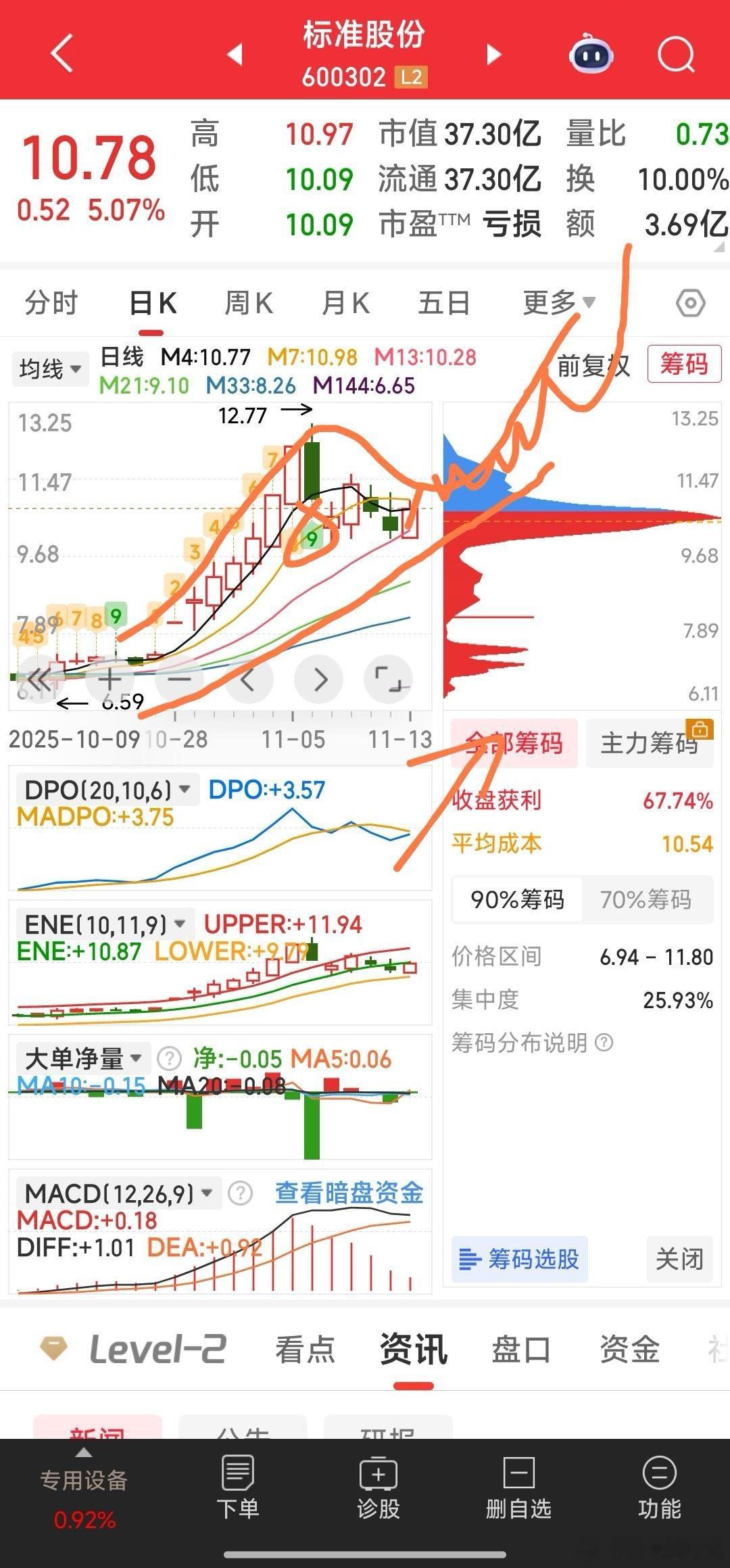Expand the 更多 chart period dropdown

(x=559, y=302)
